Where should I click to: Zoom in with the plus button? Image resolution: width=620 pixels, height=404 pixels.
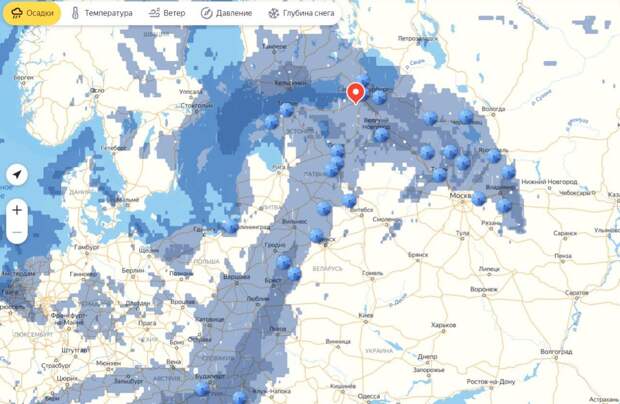pyautogui.click(x=16, y=211)
